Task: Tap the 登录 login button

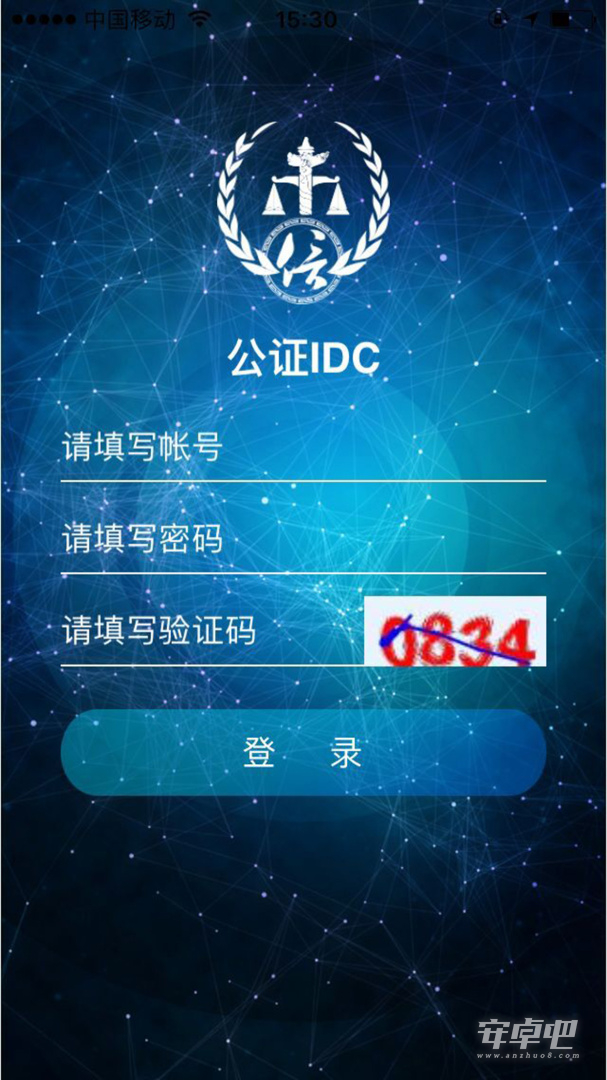Action: point(303,753)
